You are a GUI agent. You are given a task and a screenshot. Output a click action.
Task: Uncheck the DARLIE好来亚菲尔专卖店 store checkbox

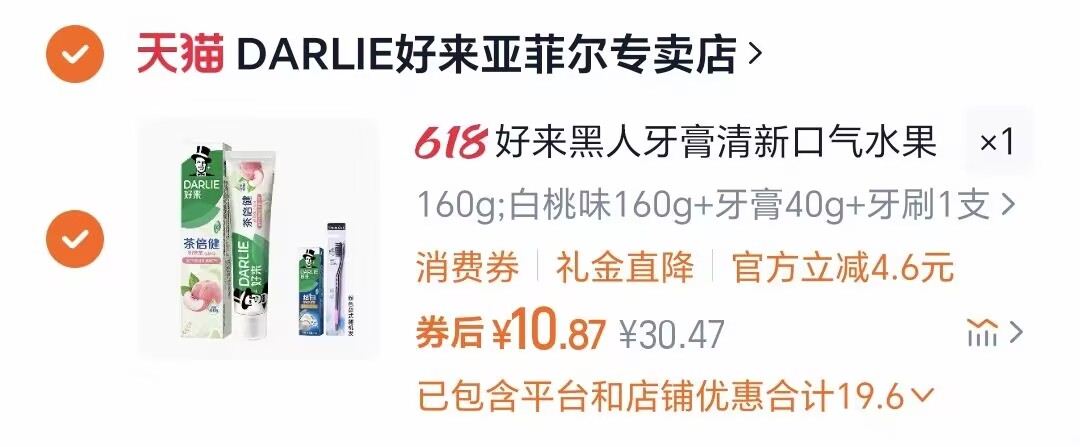pyautogui.click(x=75, y=53)
